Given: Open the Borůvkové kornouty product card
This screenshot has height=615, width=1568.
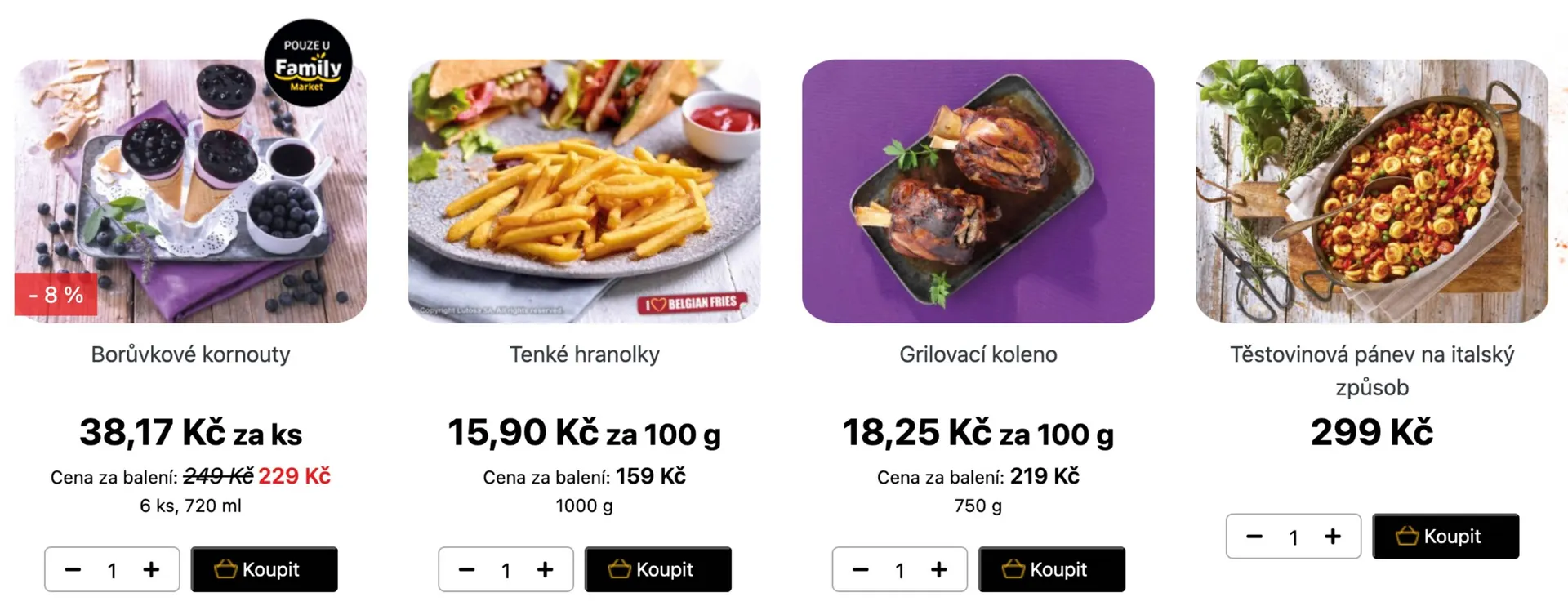Looking at the screenshot, I should pos(190,354).
